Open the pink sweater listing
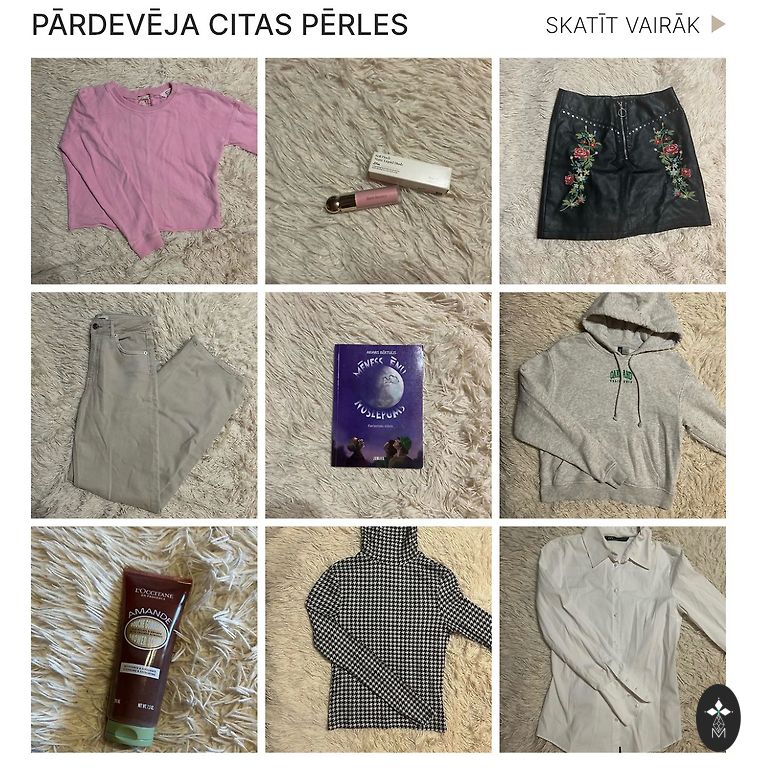Viewport: 757px width, 768px height. (x=144, y=171)
